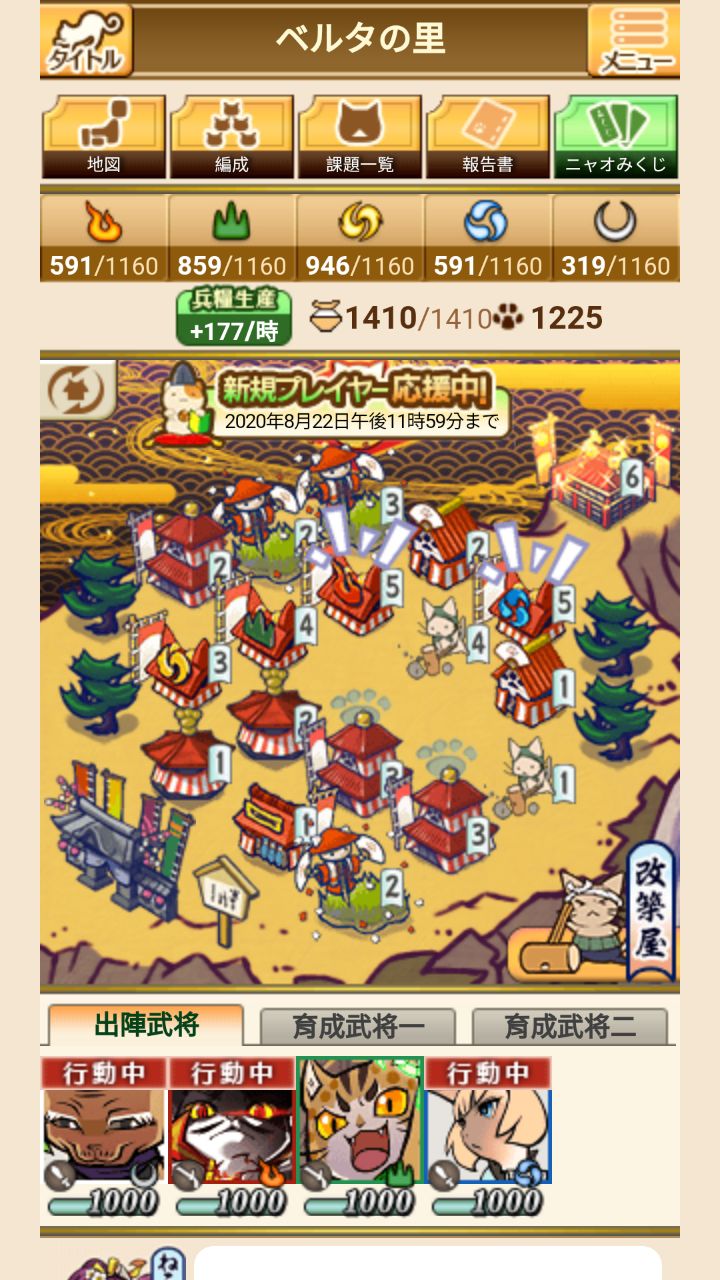Tap the タイトル button
720x1280 pixels.
click(x=87, y=40)
